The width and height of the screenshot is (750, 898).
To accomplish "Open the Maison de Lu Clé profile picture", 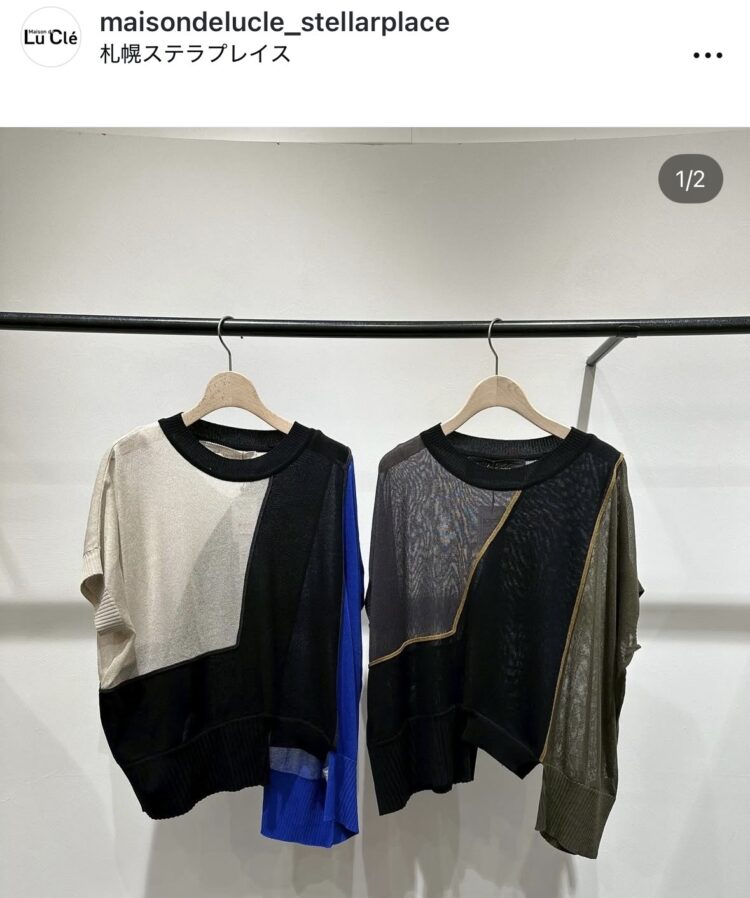I will click(51, 37).
